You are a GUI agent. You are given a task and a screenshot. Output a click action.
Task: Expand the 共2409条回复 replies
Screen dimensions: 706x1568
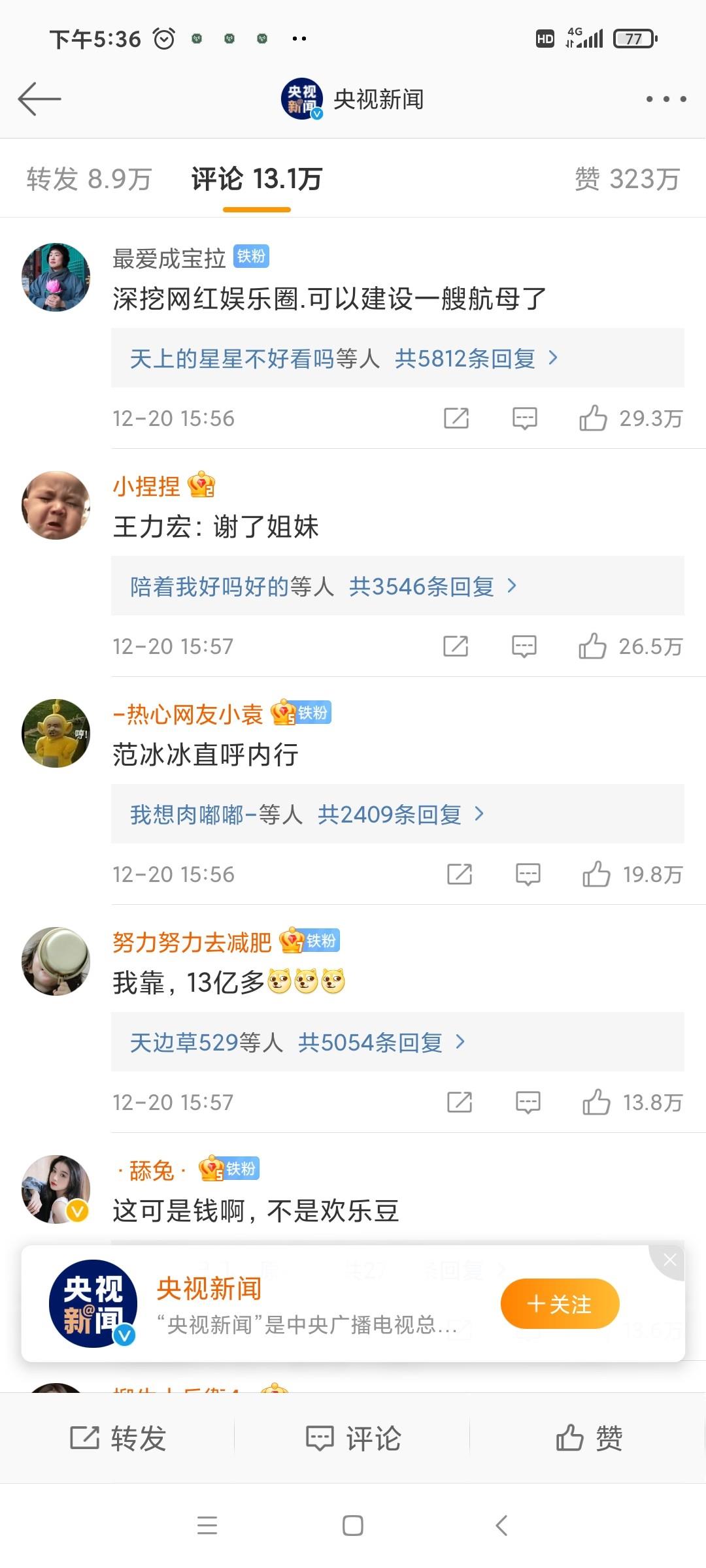click(390, 814)
